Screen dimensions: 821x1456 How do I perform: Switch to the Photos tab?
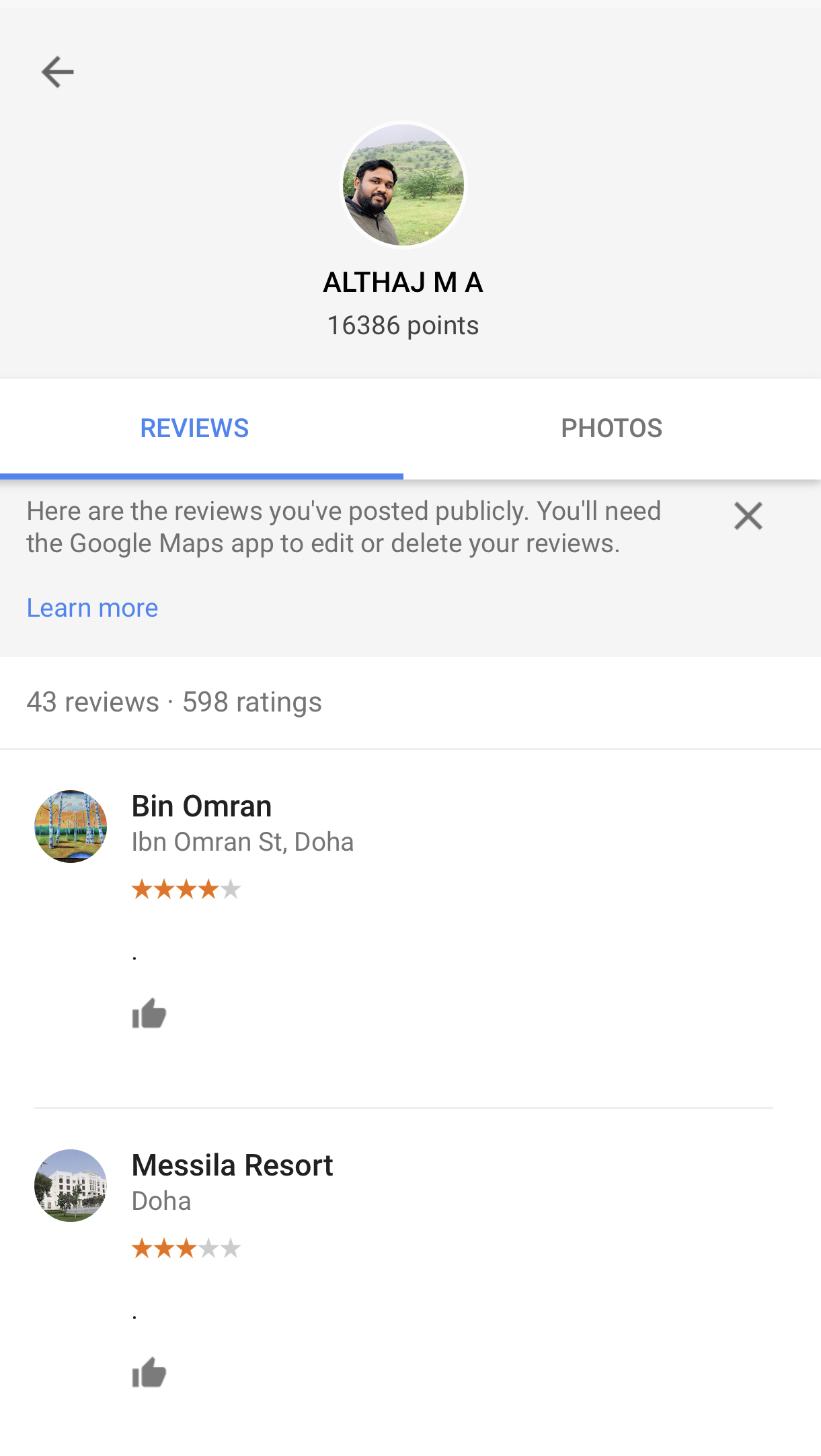click(612, 428)
